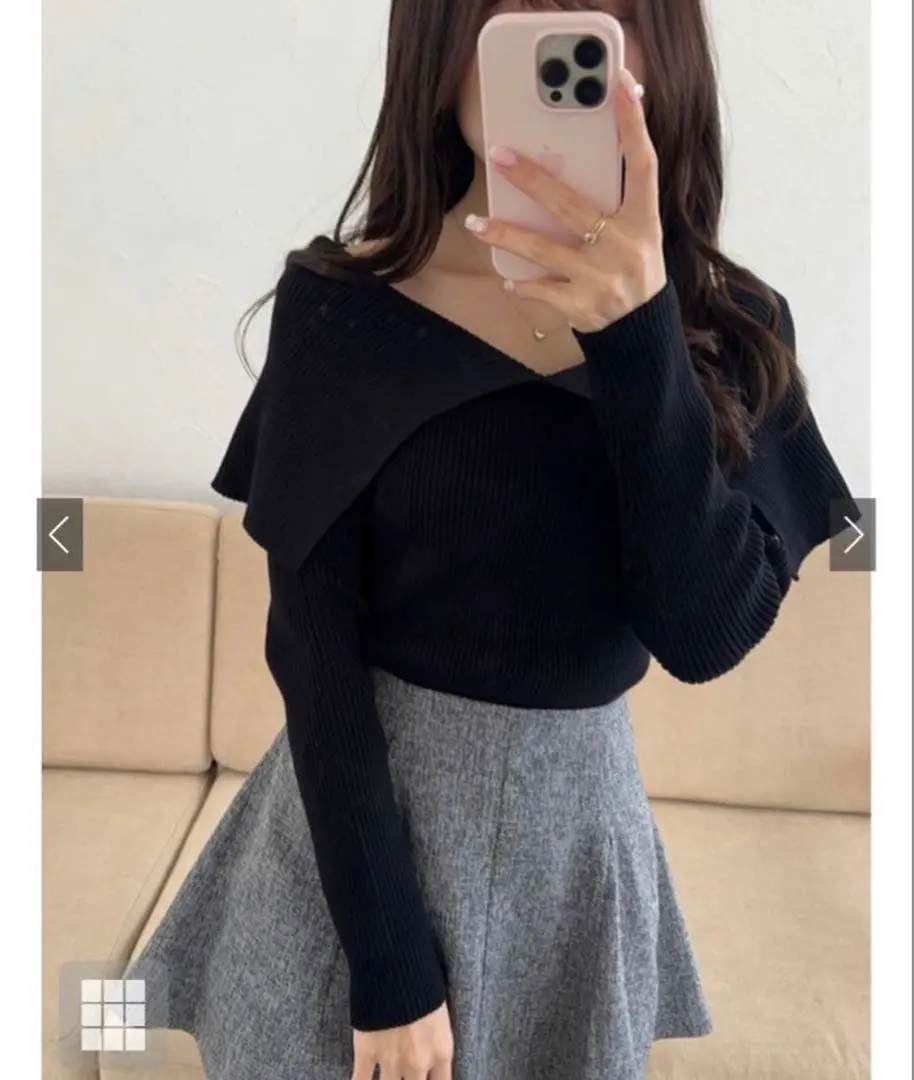Go to the previous product photo
Image resolution: width=914 pixels, height=1080 pixels.
[x=60, y=535]
